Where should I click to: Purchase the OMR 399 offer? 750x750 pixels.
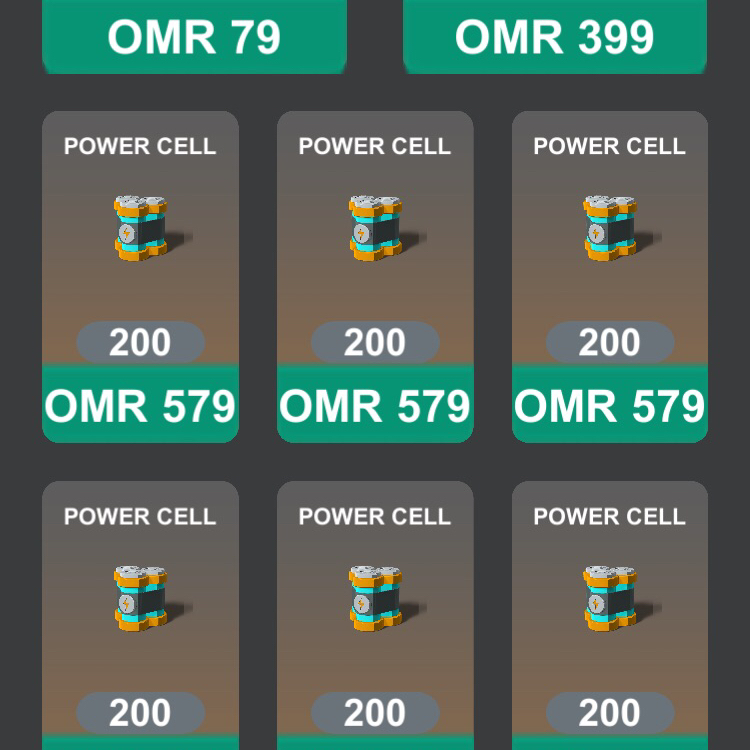click(554, 37)
